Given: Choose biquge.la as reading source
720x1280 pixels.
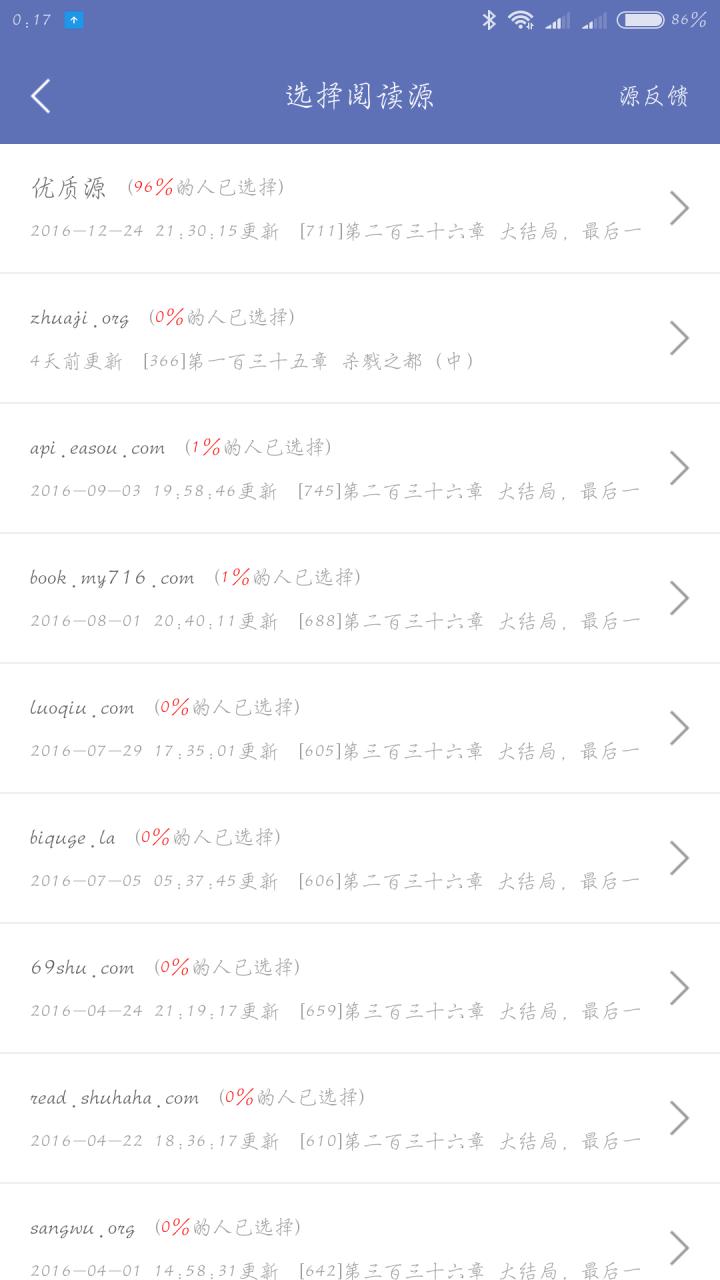Looking at the screenshot, I should click(360, 858).
